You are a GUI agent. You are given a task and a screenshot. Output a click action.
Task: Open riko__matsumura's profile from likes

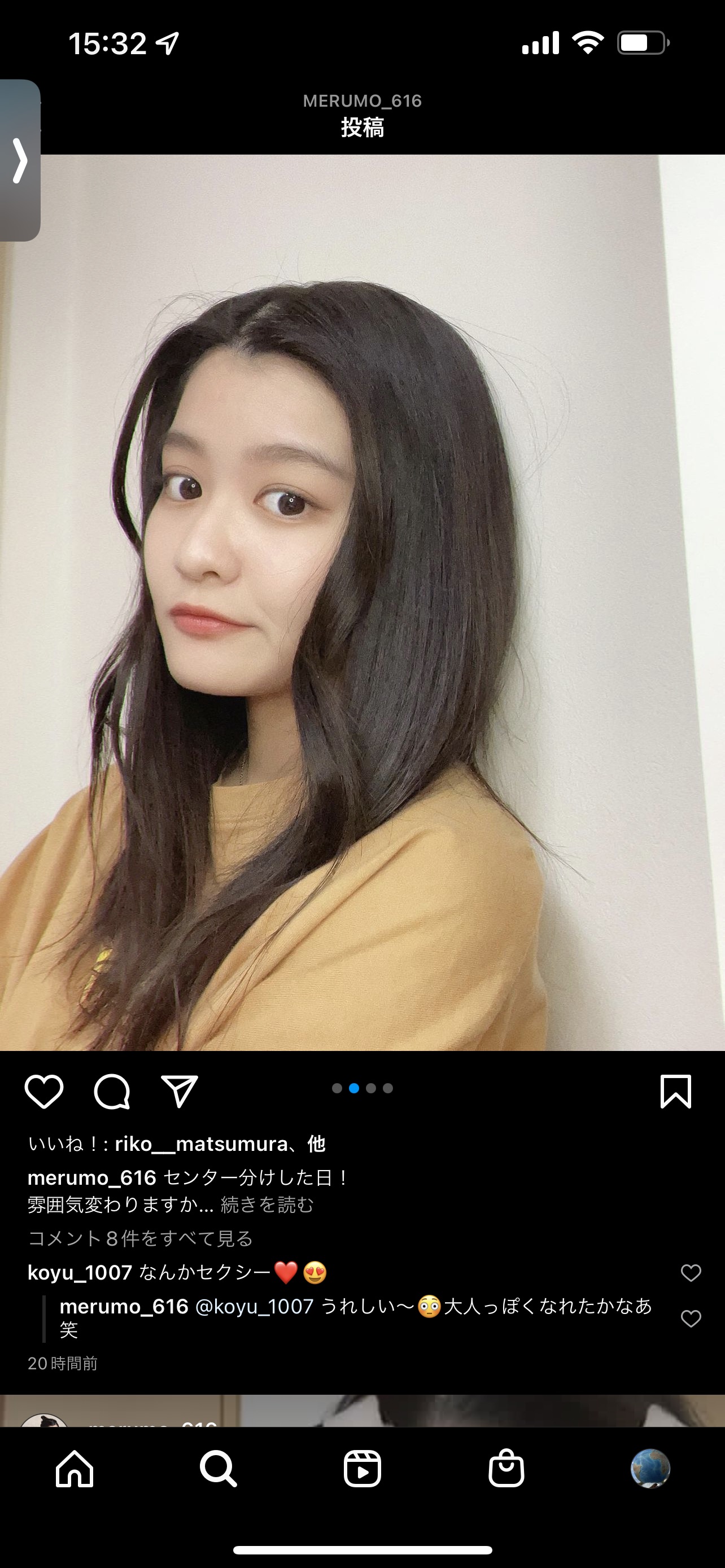pyautogui.click(x=201, y=1144)
